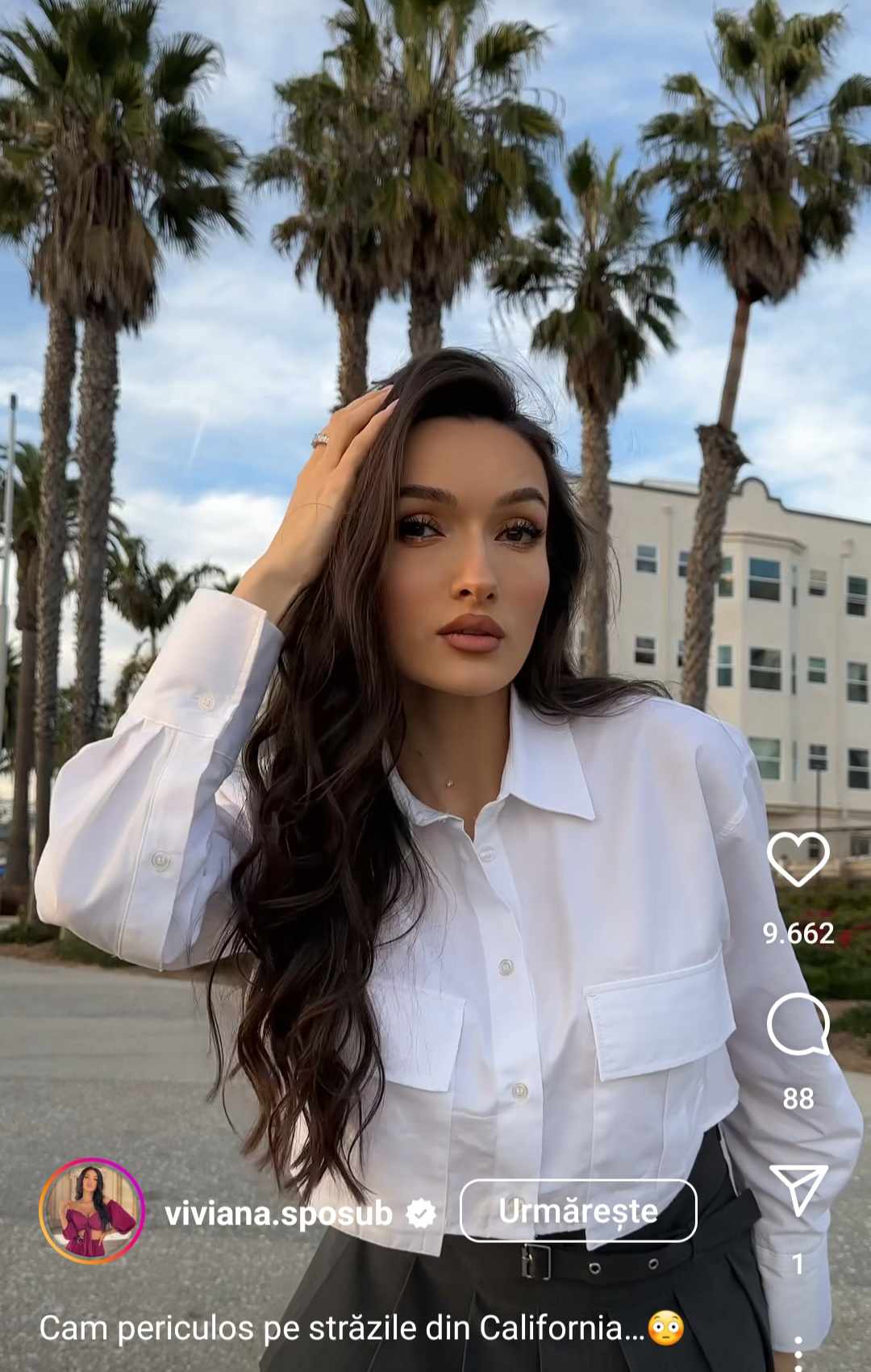
Task: Open the three-dot overflow menu
Action: coord(798,1353)
